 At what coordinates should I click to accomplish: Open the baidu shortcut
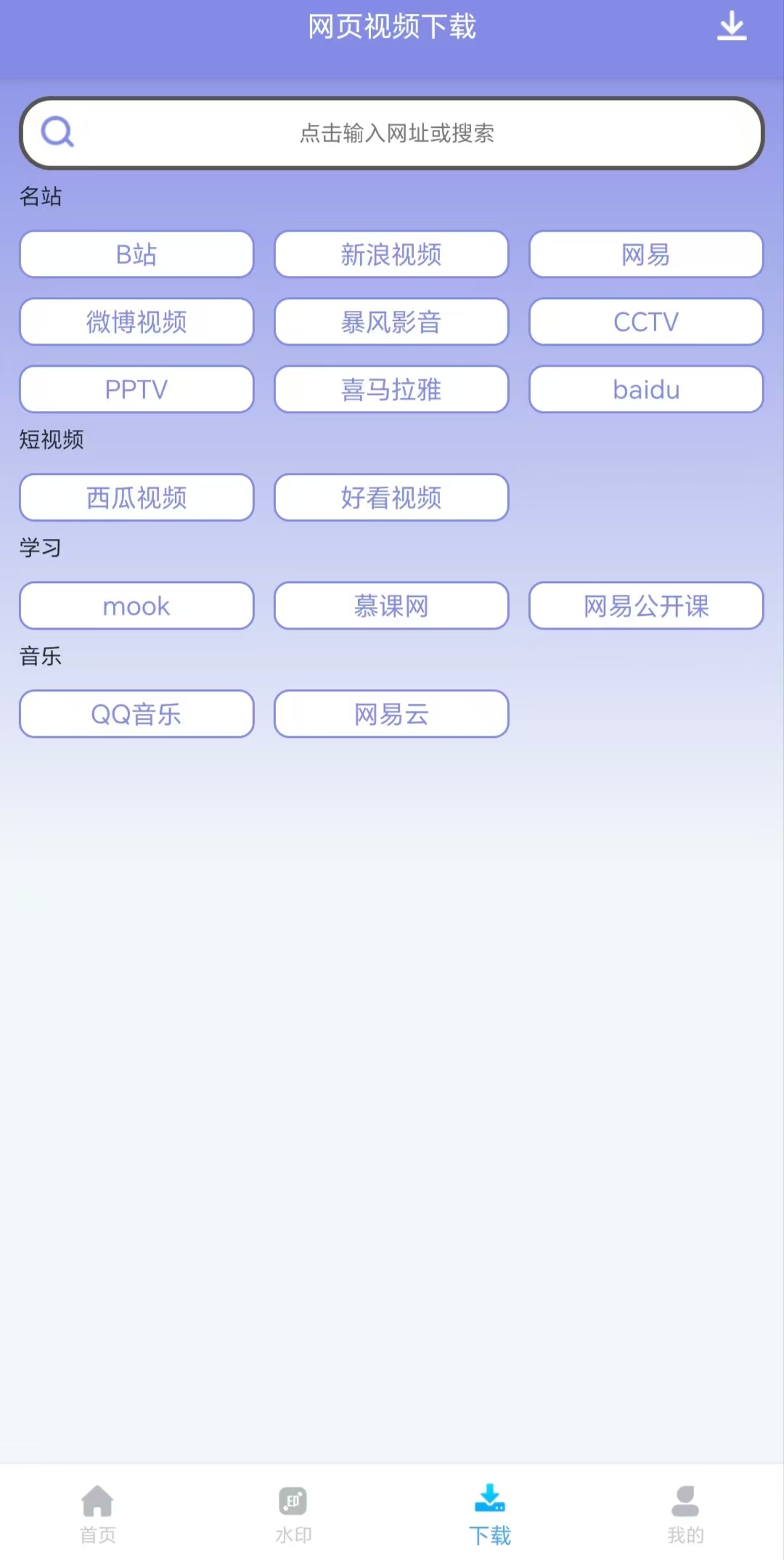pyautogui.click(x=646, y=389)
